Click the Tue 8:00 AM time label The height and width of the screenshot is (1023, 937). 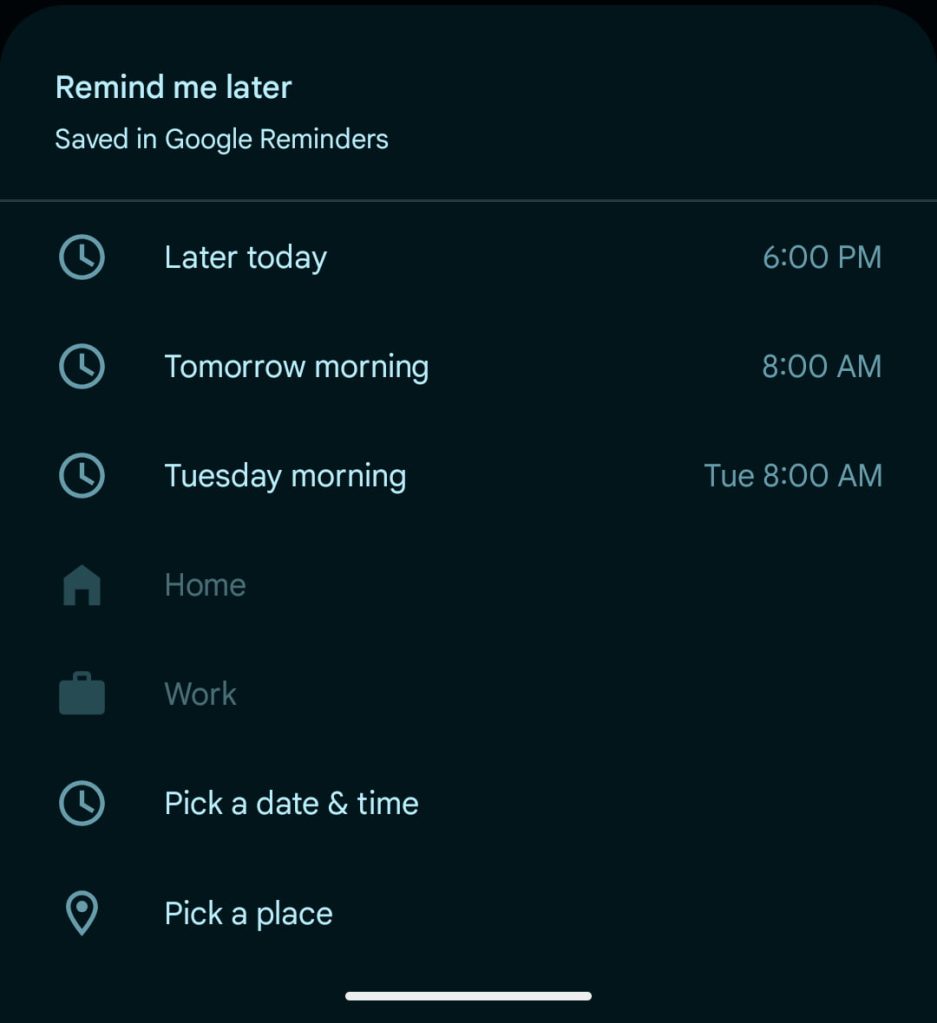793,476
